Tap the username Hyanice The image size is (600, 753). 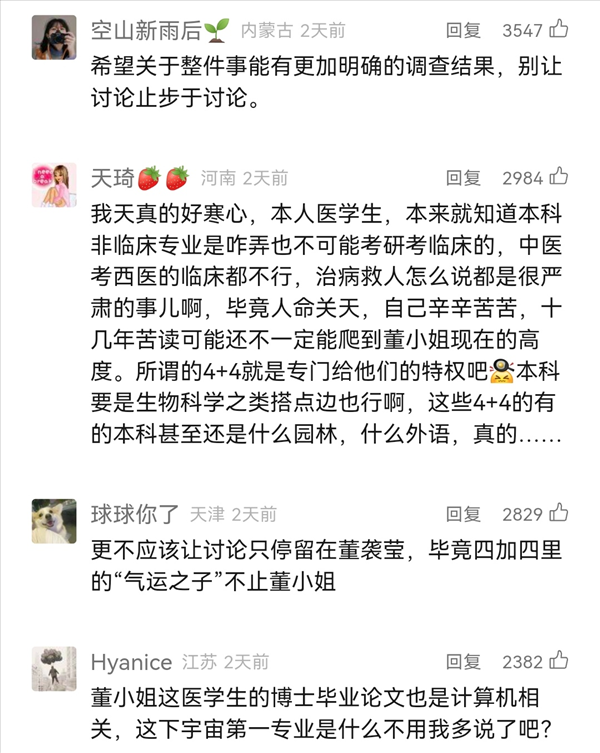tap(131, 662)
